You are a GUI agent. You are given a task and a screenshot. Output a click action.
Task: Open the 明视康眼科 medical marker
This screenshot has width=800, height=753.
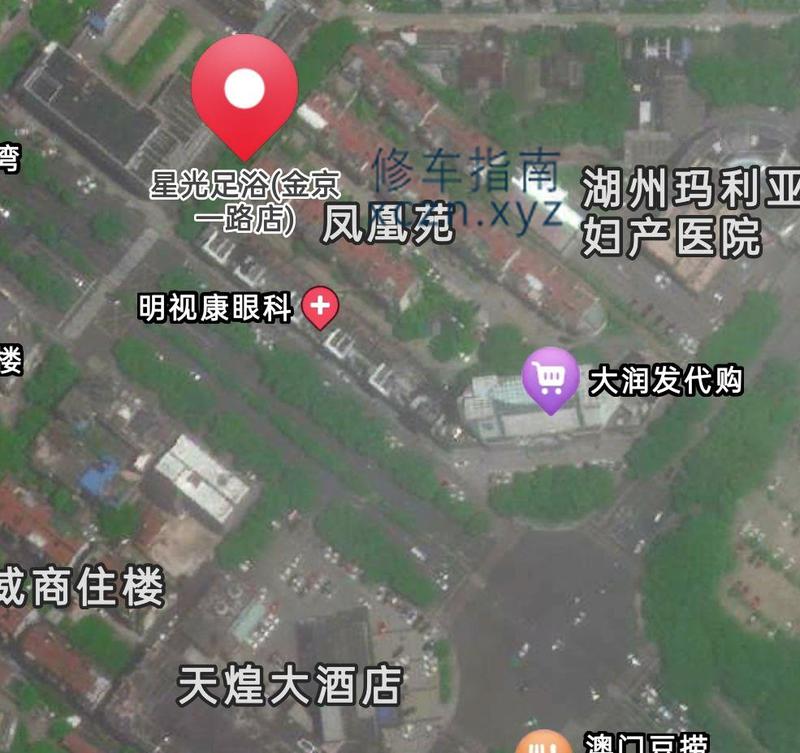(x=320, y=308)
